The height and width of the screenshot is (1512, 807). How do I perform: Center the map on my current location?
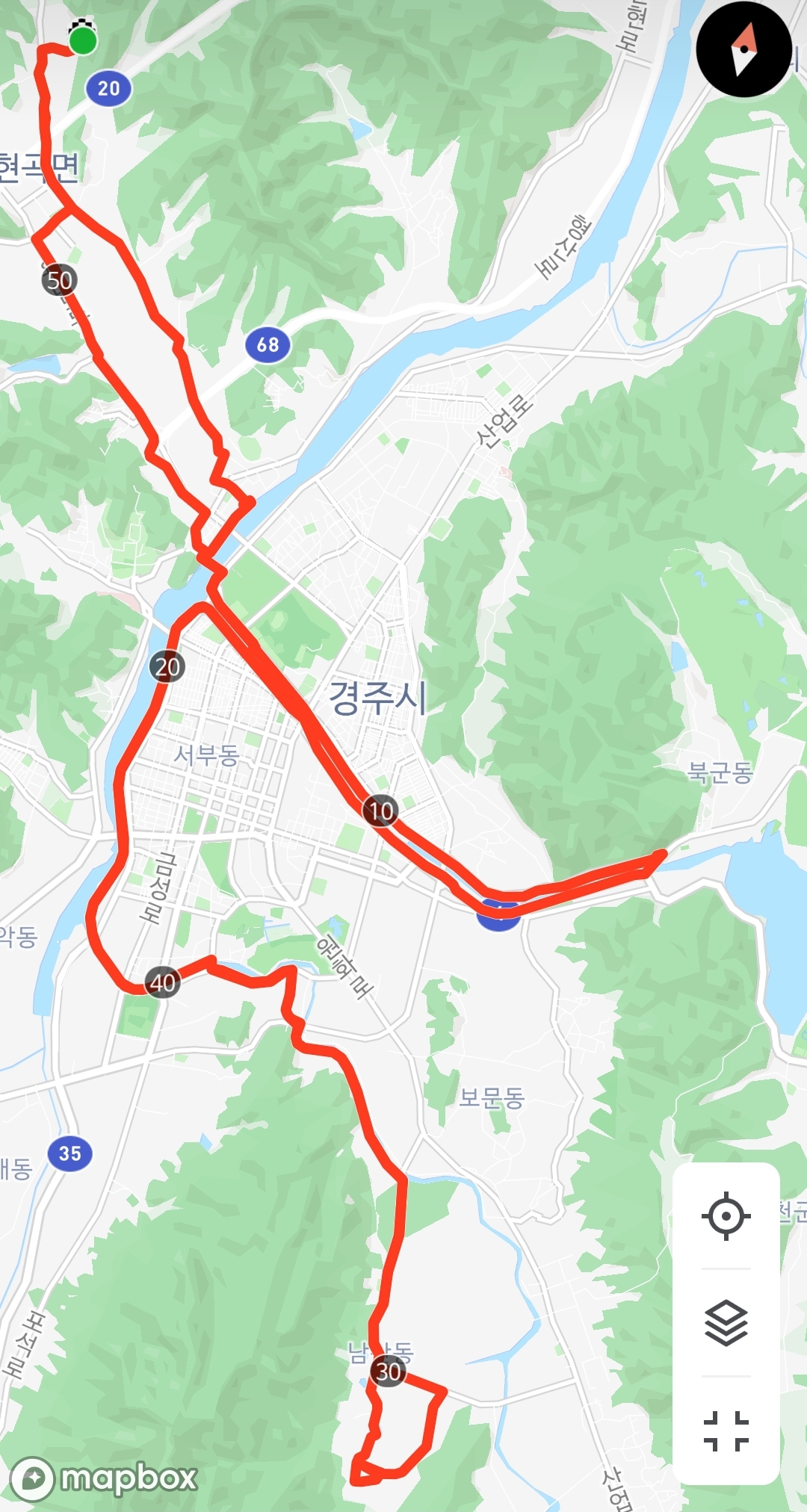pos(726,1216)
